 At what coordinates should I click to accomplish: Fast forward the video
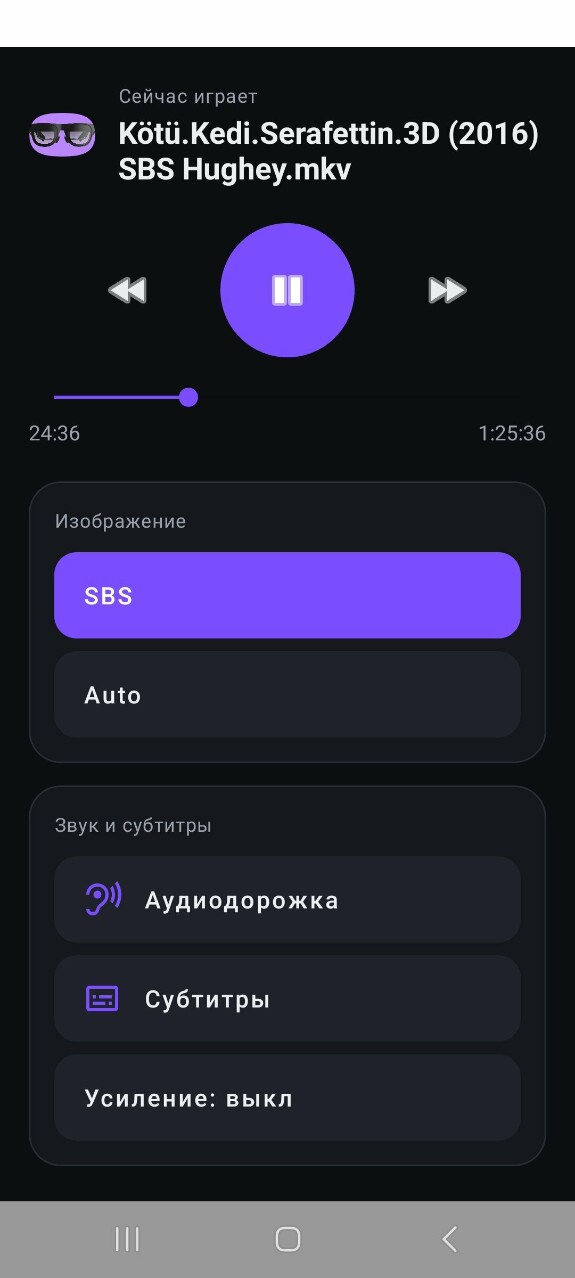pos(448,290)
